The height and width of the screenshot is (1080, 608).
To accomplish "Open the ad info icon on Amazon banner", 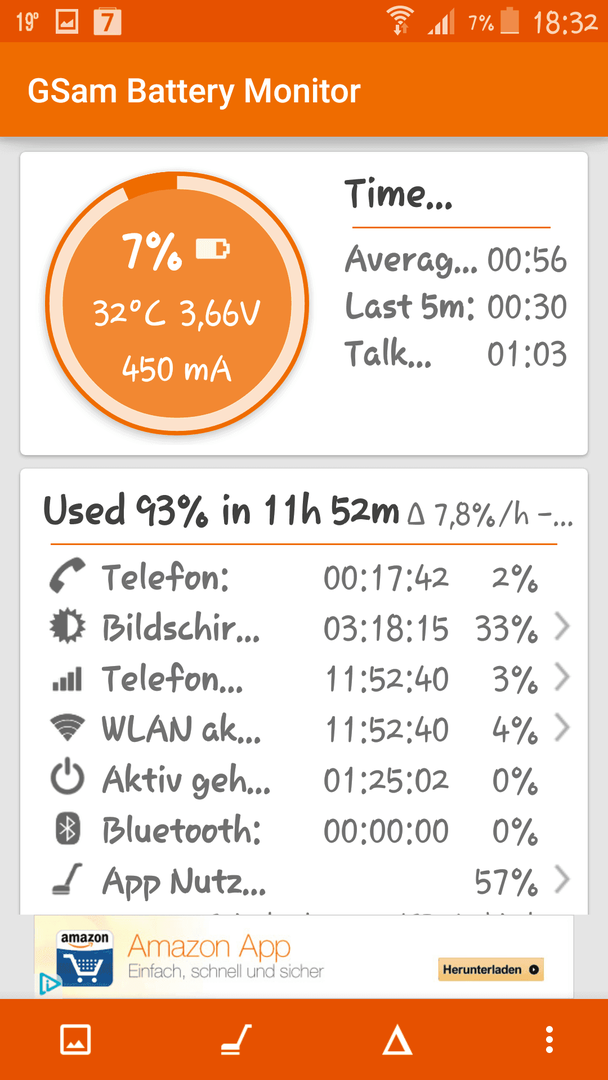I will (x=48, y=983).
